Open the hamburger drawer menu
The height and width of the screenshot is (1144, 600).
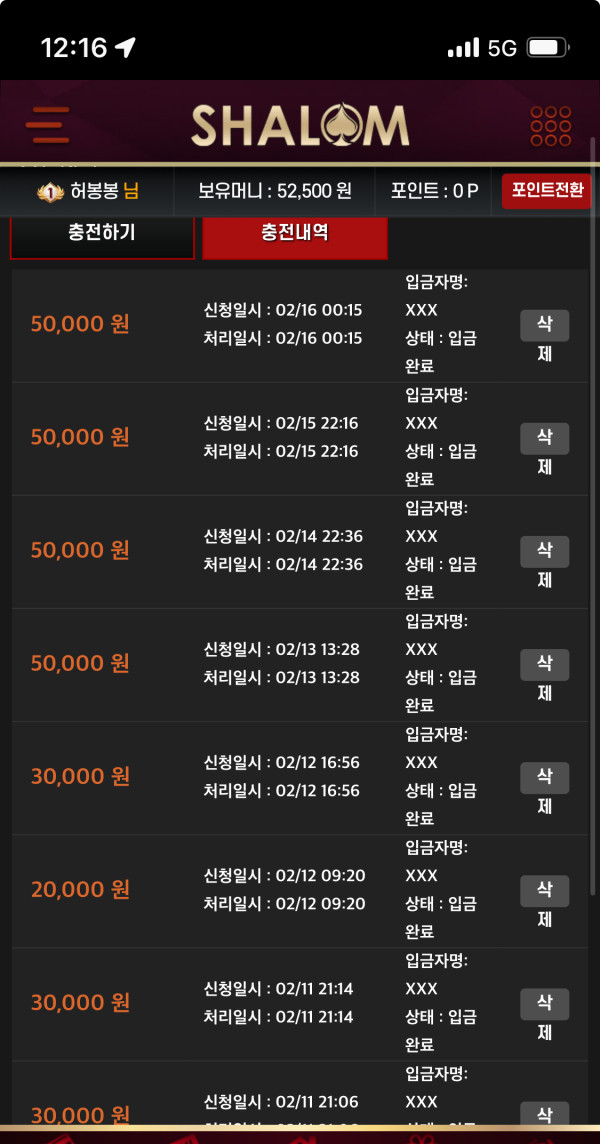pyautogui.click(x=47, y=126)
